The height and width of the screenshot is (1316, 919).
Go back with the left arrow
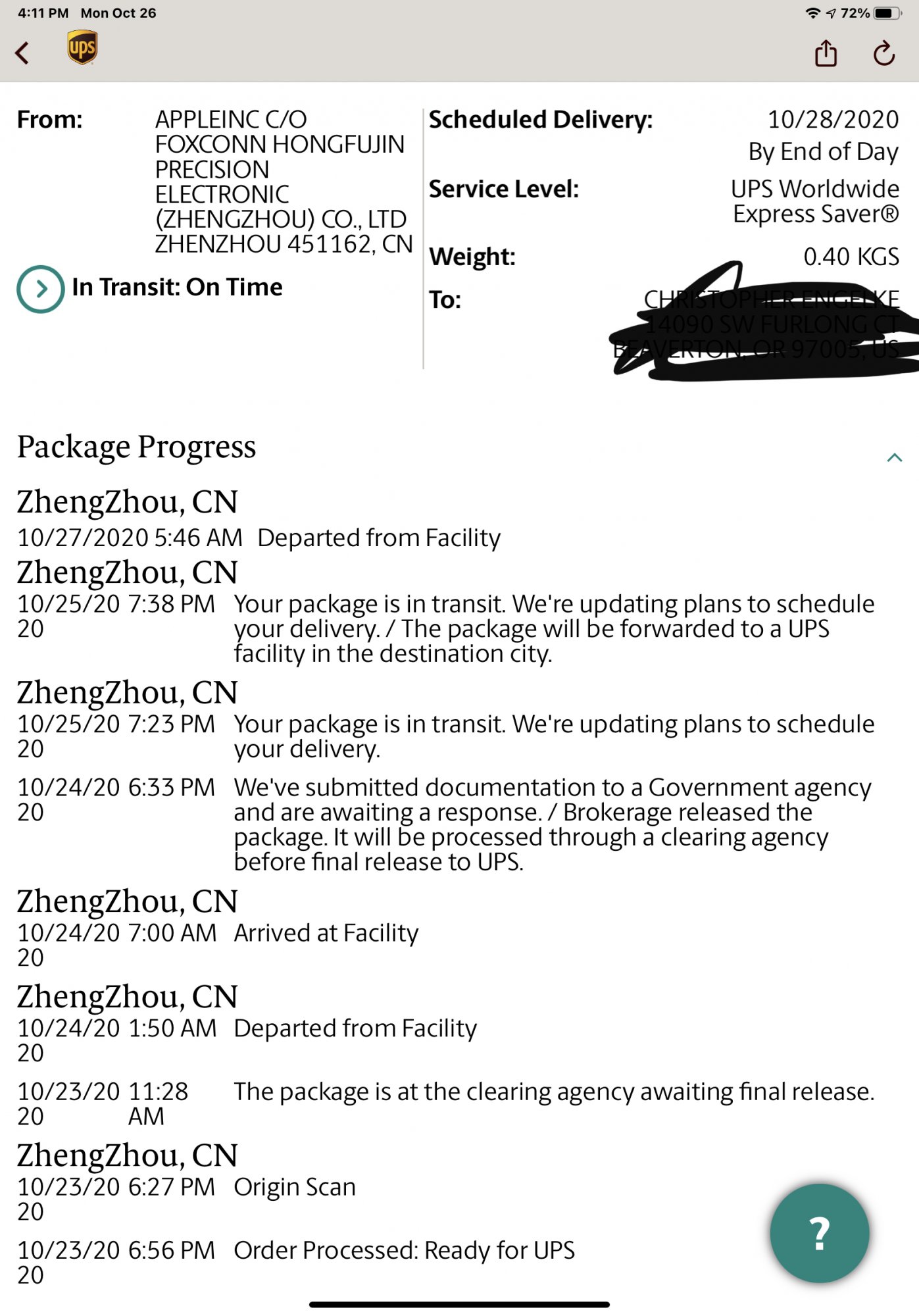pos(22,53)
